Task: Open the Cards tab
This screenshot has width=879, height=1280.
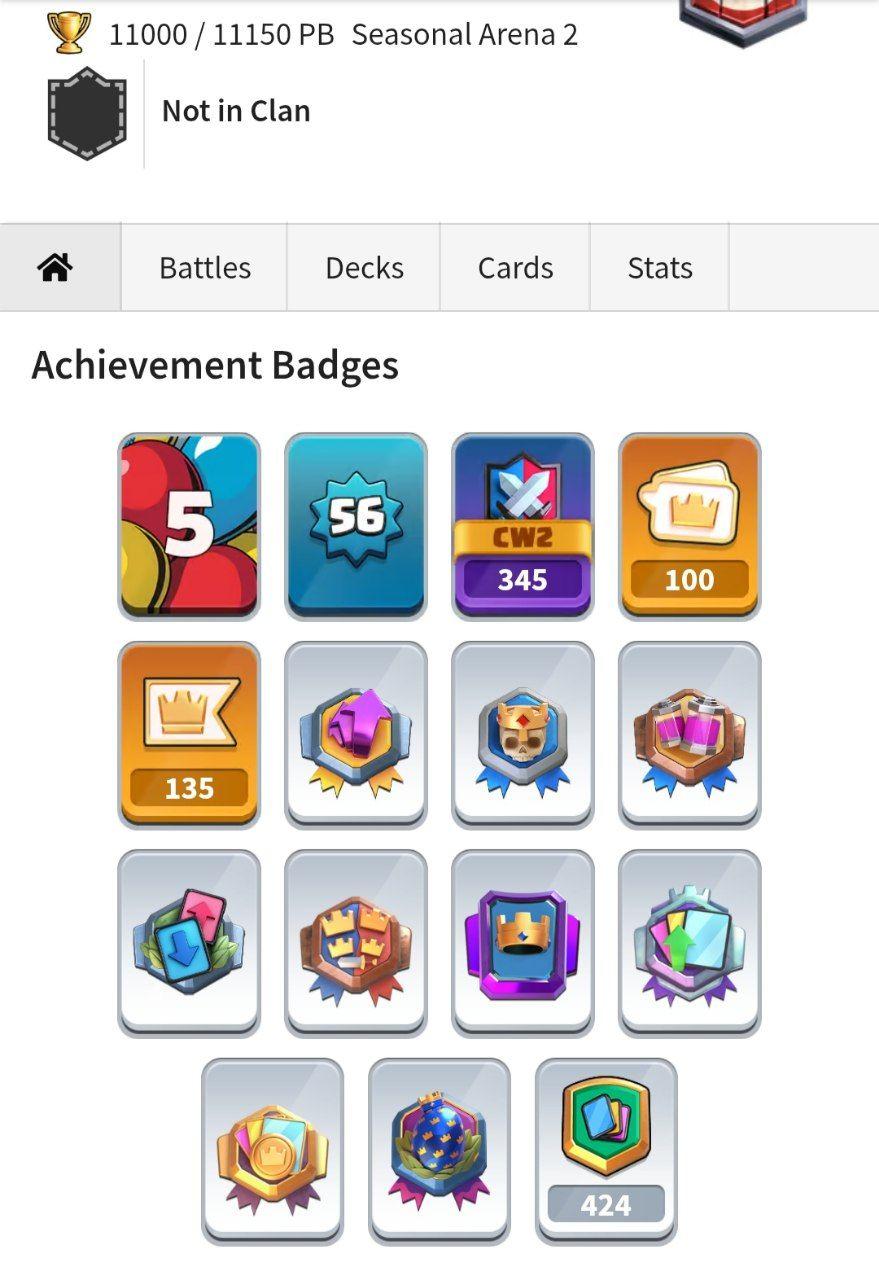Action: pos(515,267)
